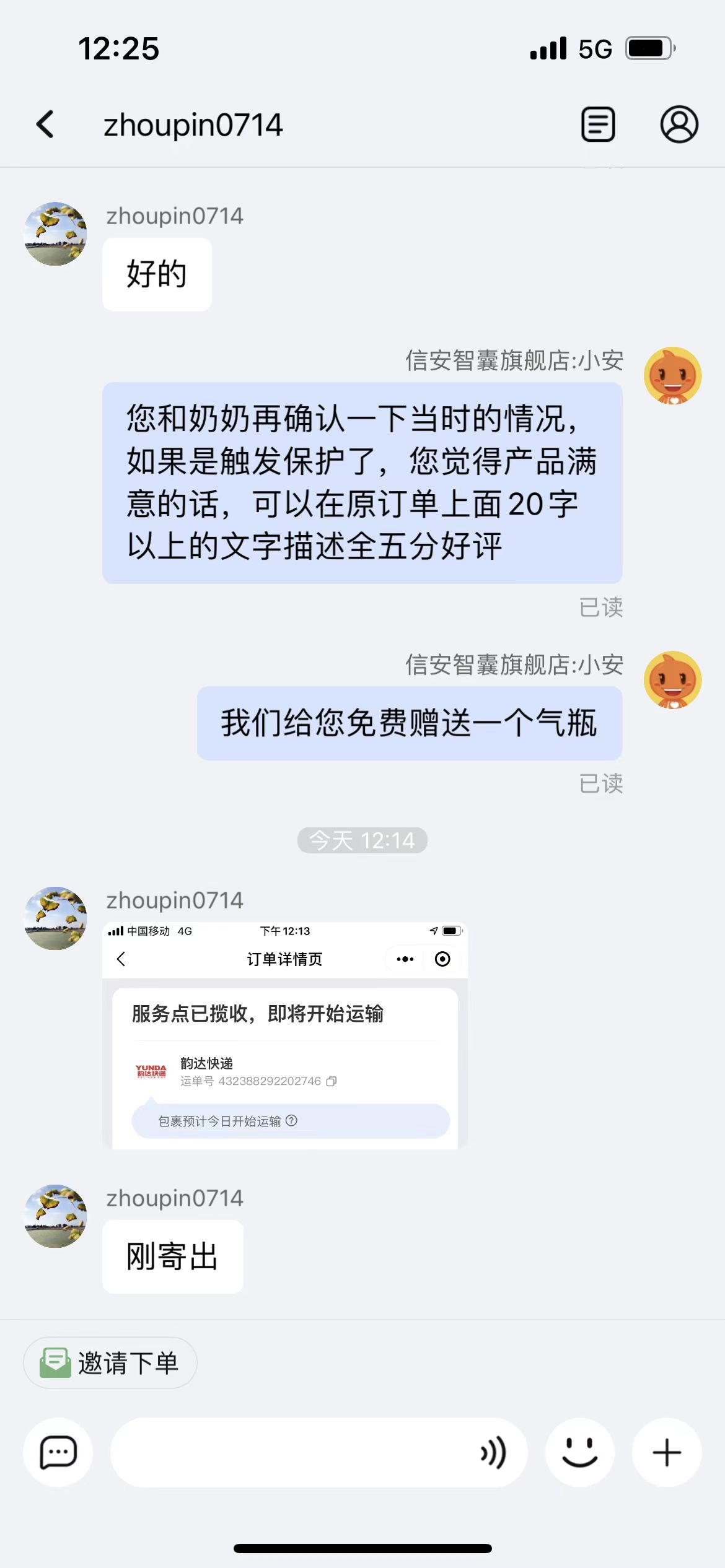Screen dimensions: 725x1568
Task: Go back from zhoupin0714 chat
Action: coord(45,124)
